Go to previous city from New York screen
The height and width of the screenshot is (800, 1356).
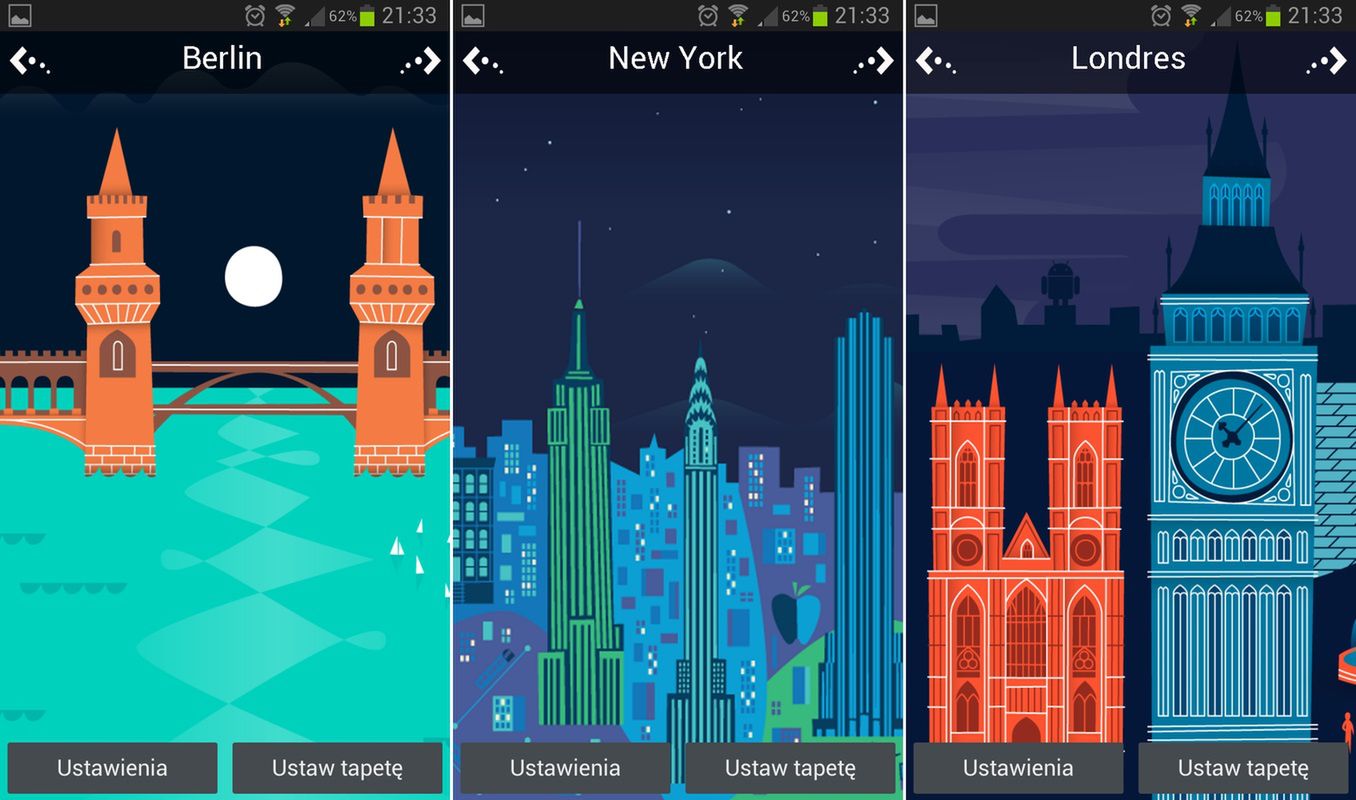[x=482, y=61]
